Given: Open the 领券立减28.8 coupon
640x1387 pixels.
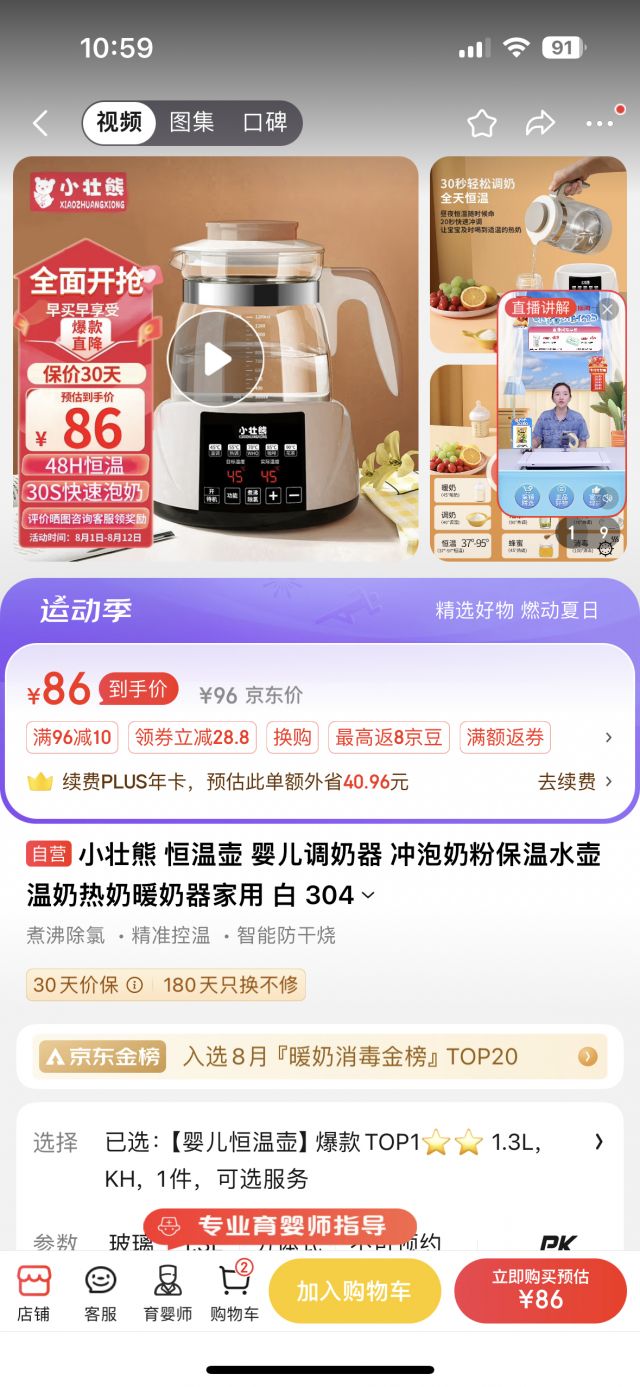Looking at the screenshot, I should tap(192, 737).
